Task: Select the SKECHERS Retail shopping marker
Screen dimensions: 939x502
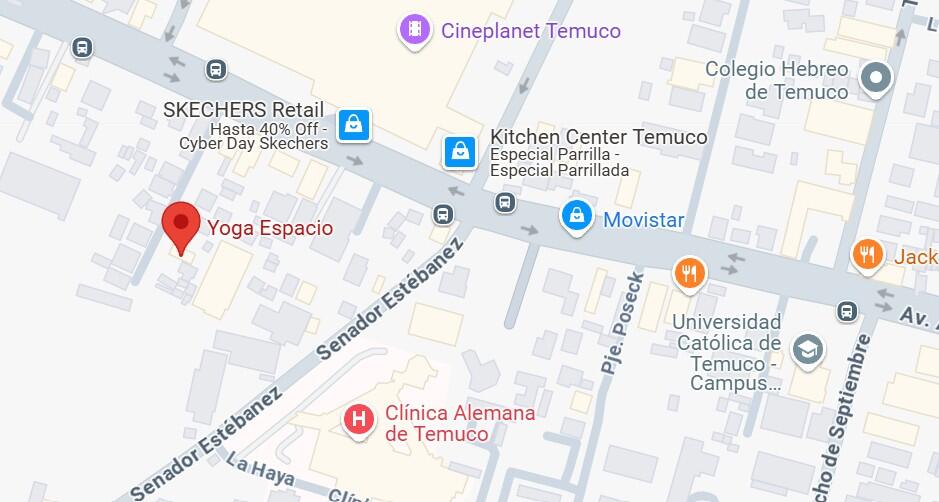Action: (x=353, y=124)
